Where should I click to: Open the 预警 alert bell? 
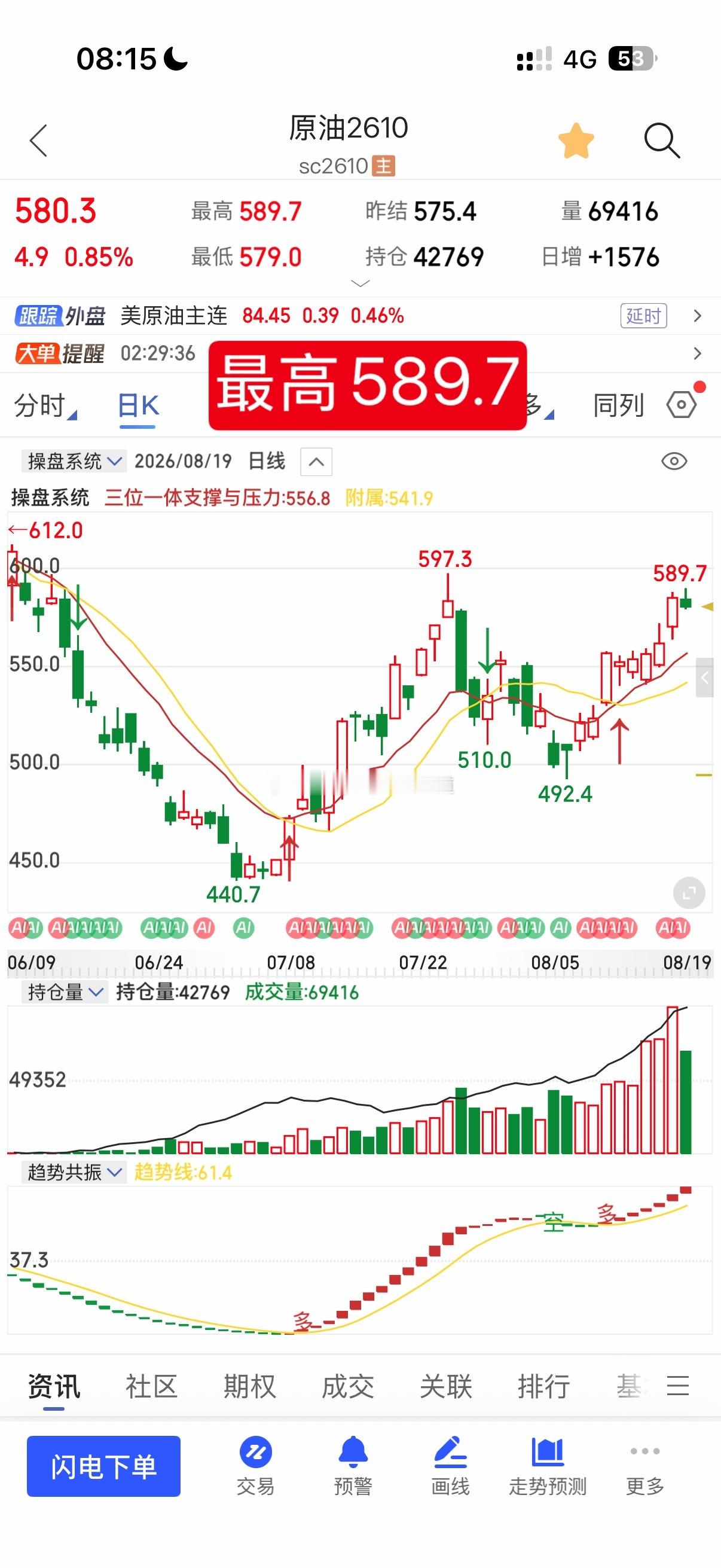[353, 1466]
